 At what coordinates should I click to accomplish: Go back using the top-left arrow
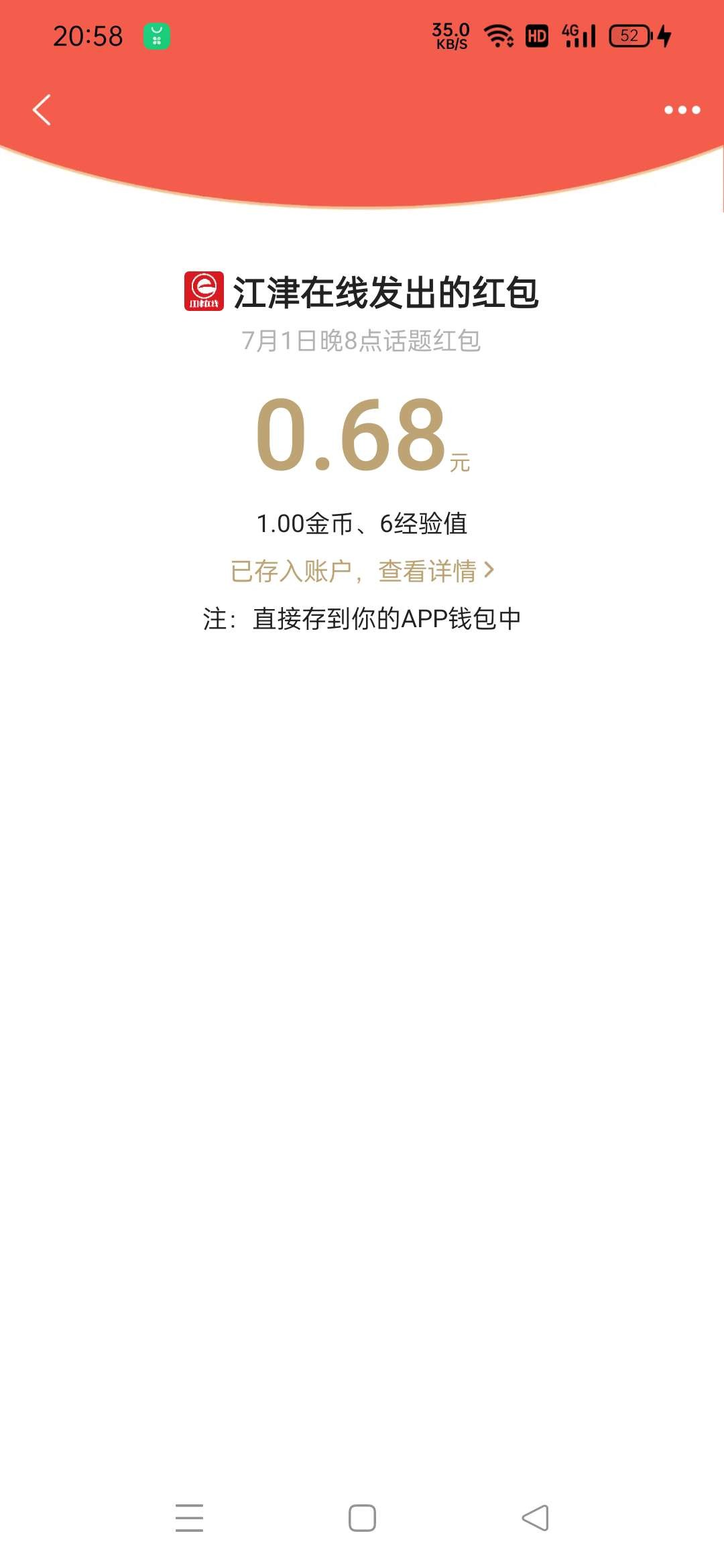[x=42, y=110]
